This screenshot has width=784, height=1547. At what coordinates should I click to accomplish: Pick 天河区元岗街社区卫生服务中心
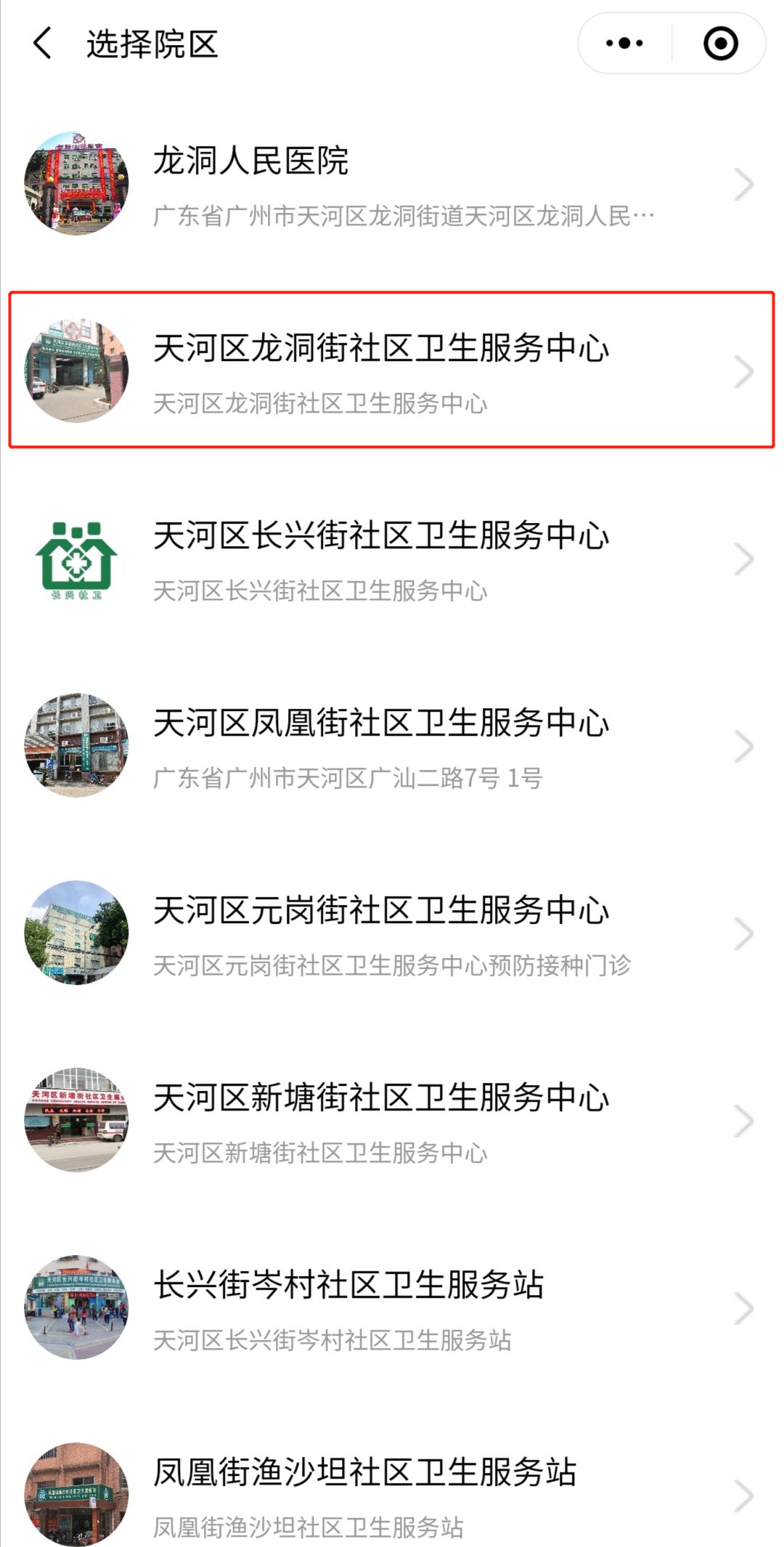[392, 933]
